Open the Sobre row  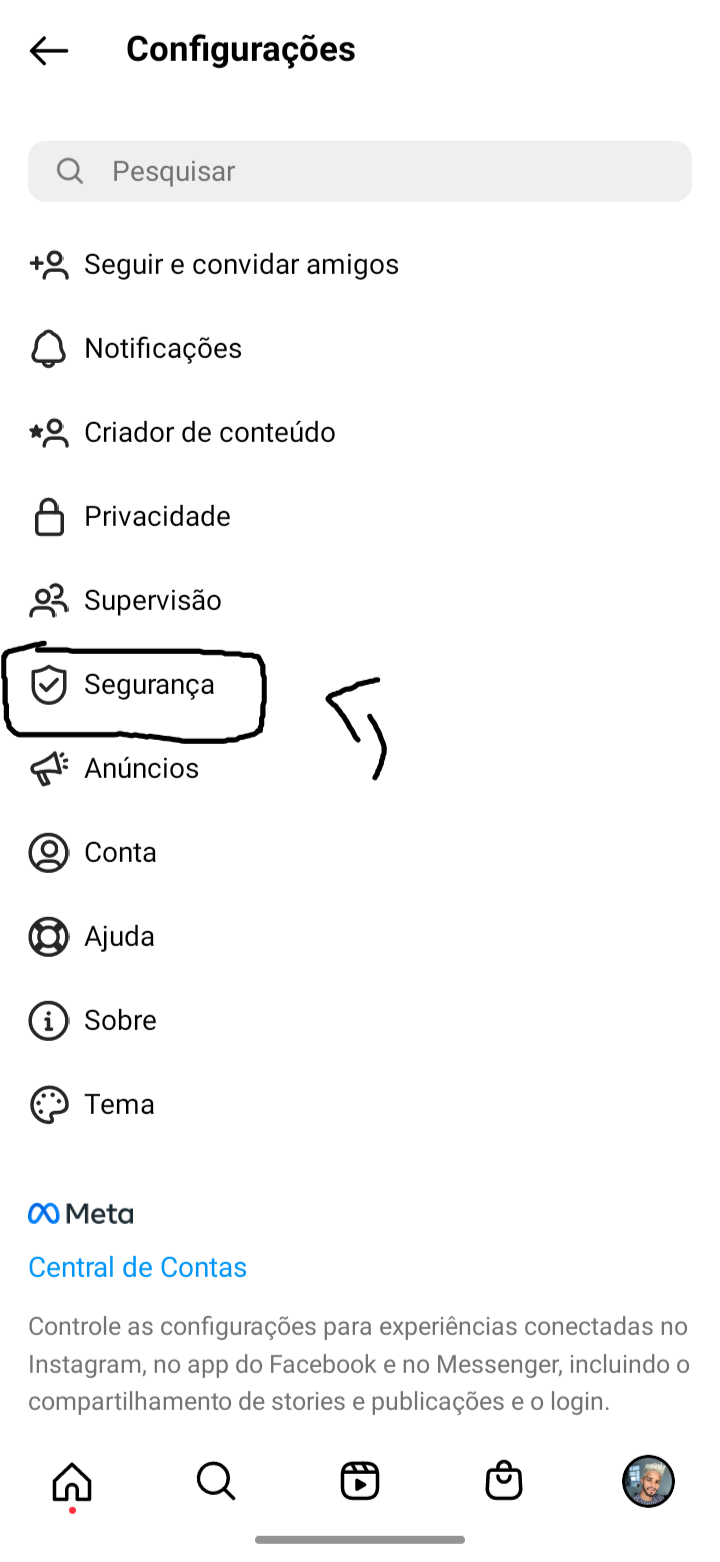[x=360, y=1020]
